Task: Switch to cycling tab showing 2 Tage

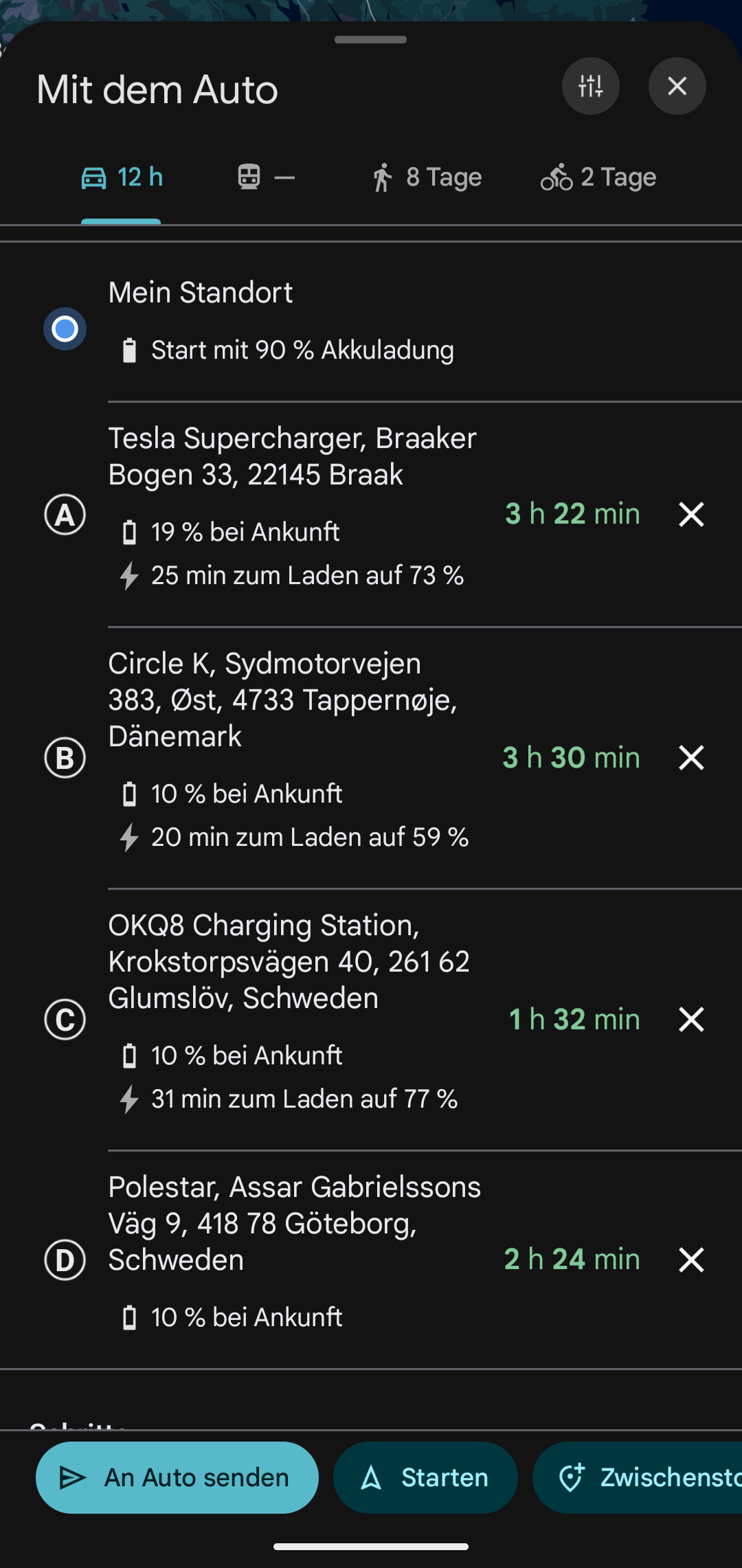Action: (x=598, y=177)
